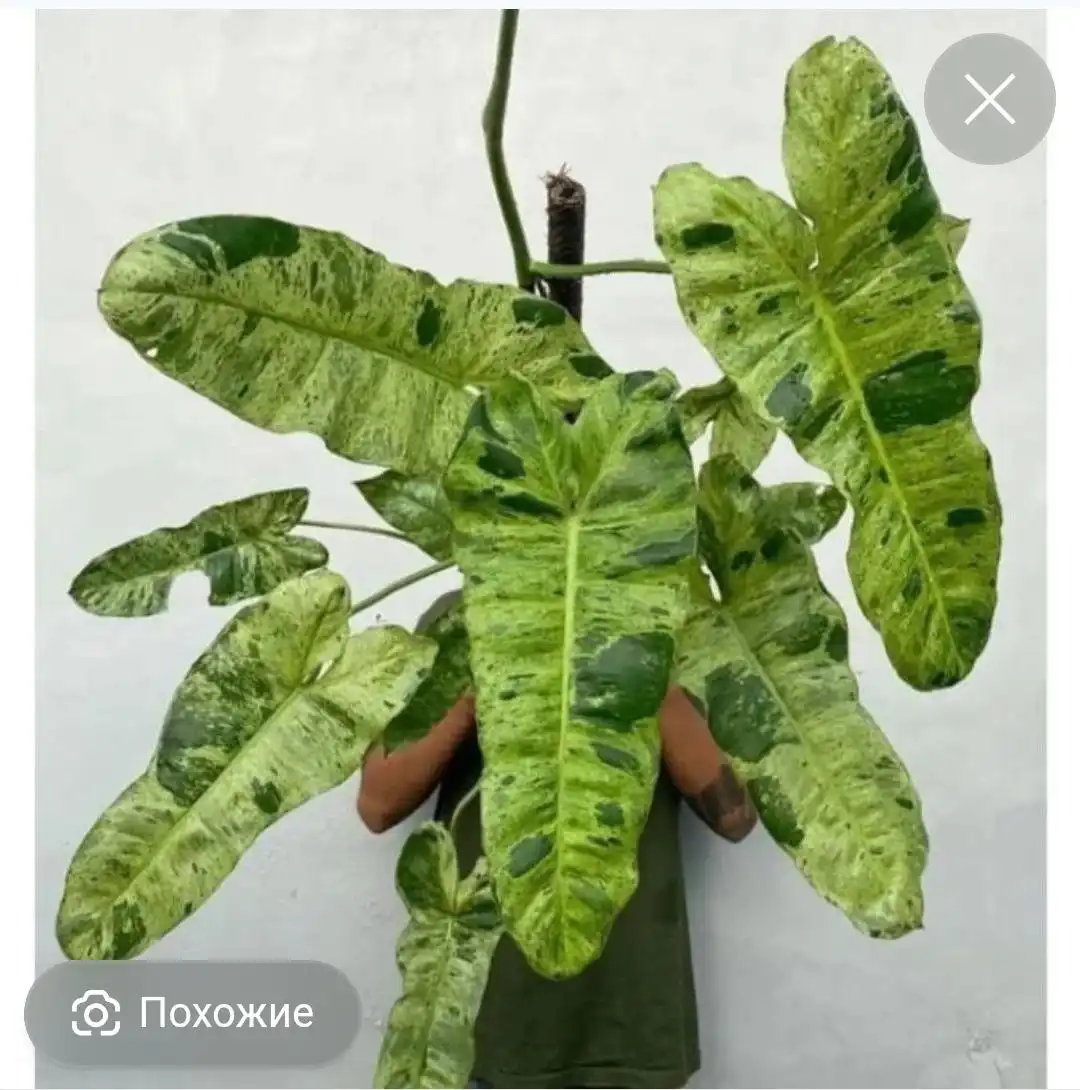This screenshot has height=1090, width=1080.
Task: Close the image viewer
Action: pos(989,99)
